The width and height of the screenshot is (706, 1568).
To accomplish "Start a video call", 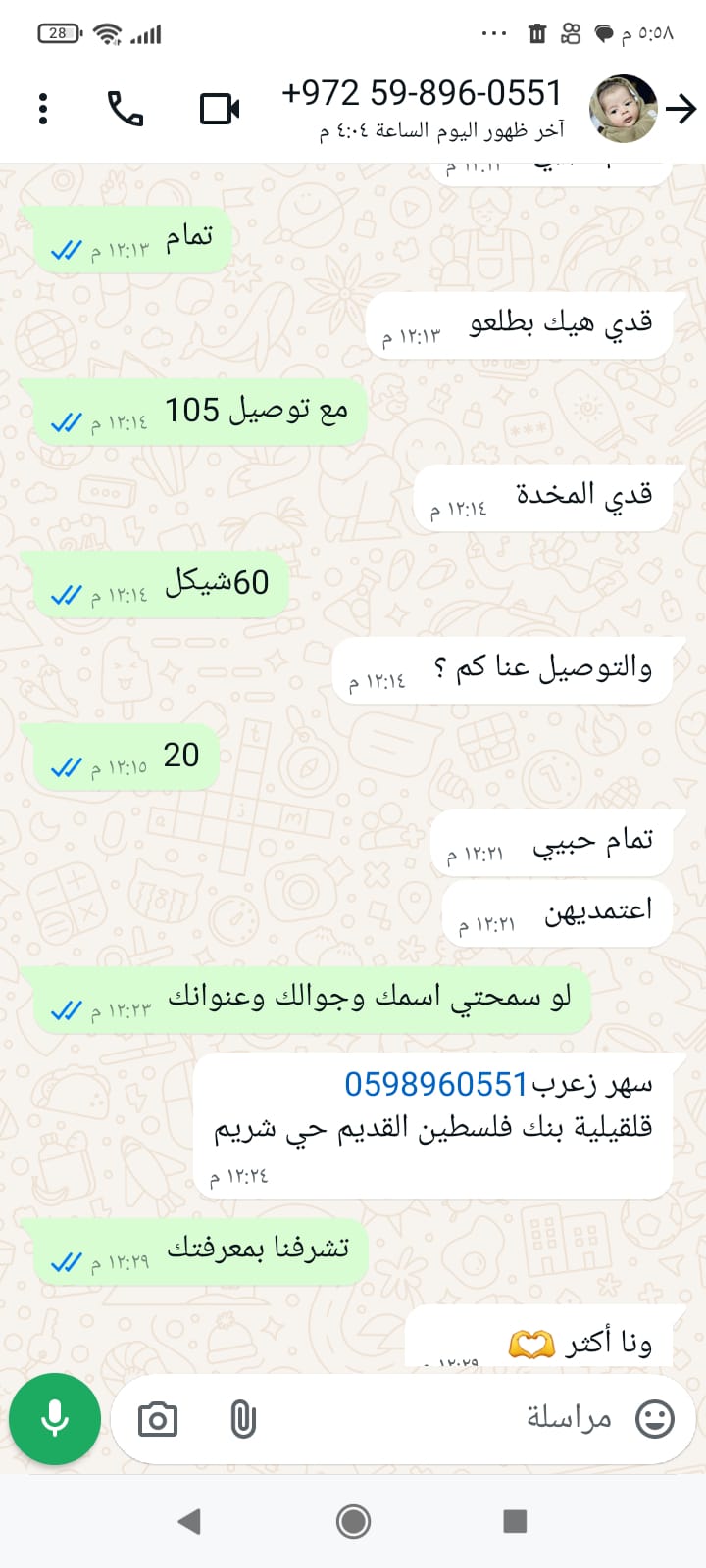I will point(220,109).
